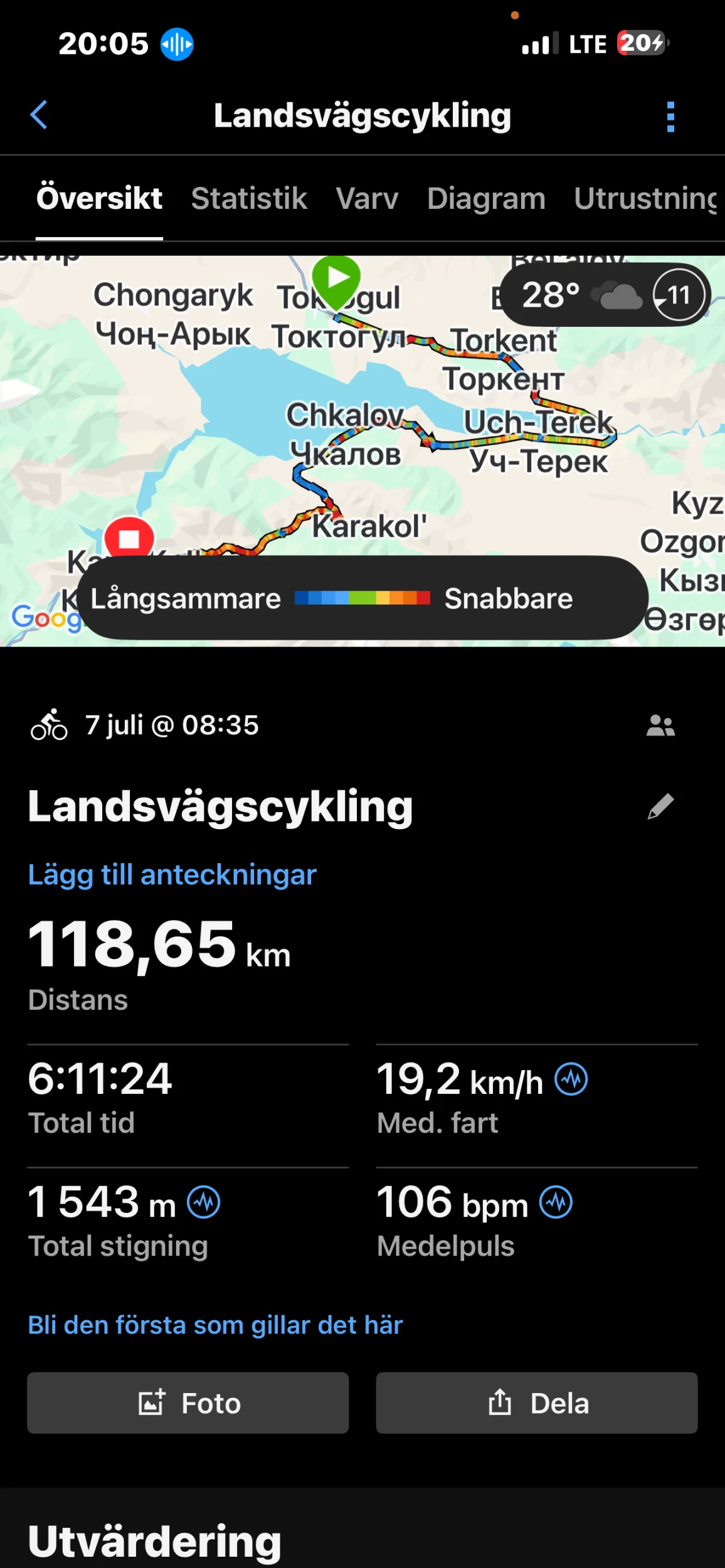Show info for Med. fart icon
This screenshot has width=725, height=1568.
[x=571, y=1079]
